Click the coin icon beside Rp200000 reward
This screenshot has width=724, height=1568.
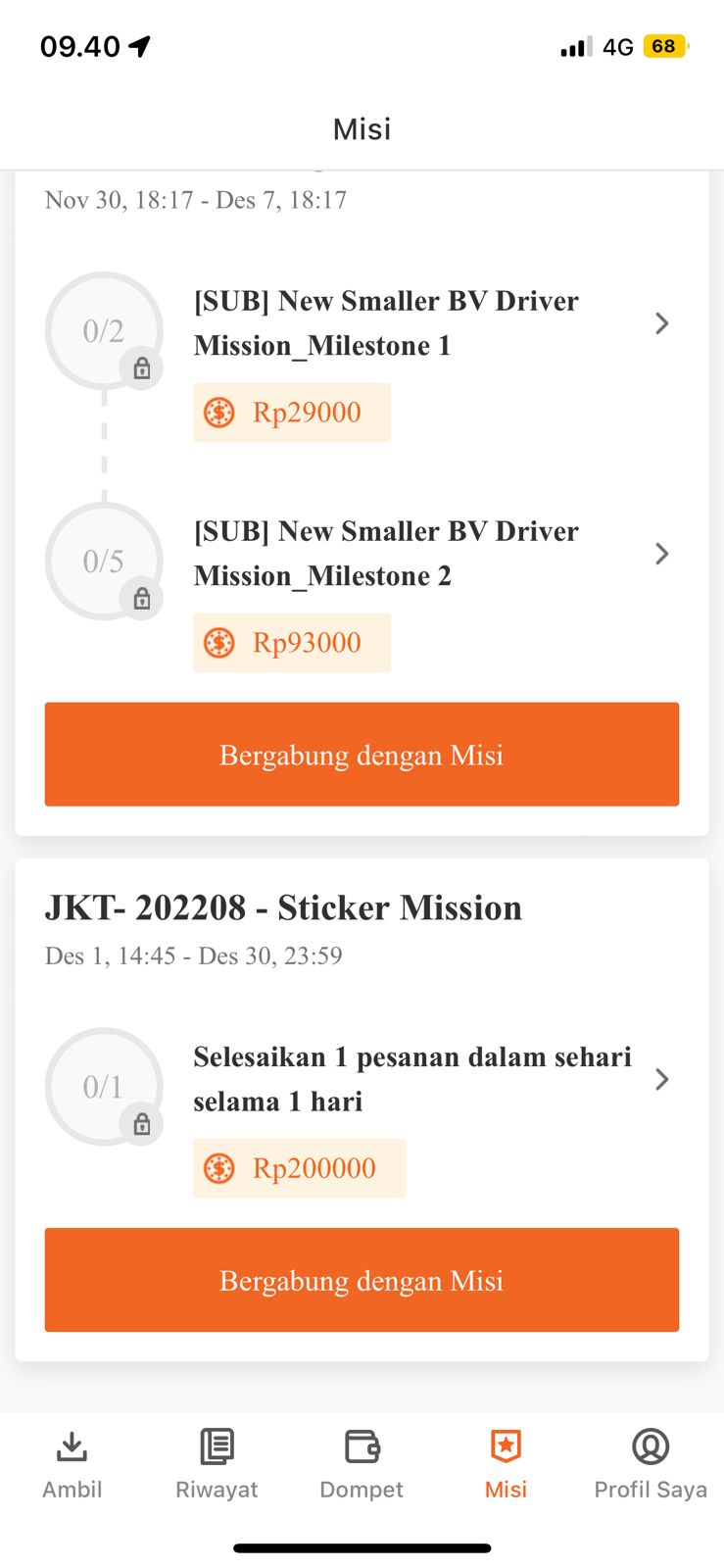[x=218, y=1168]
